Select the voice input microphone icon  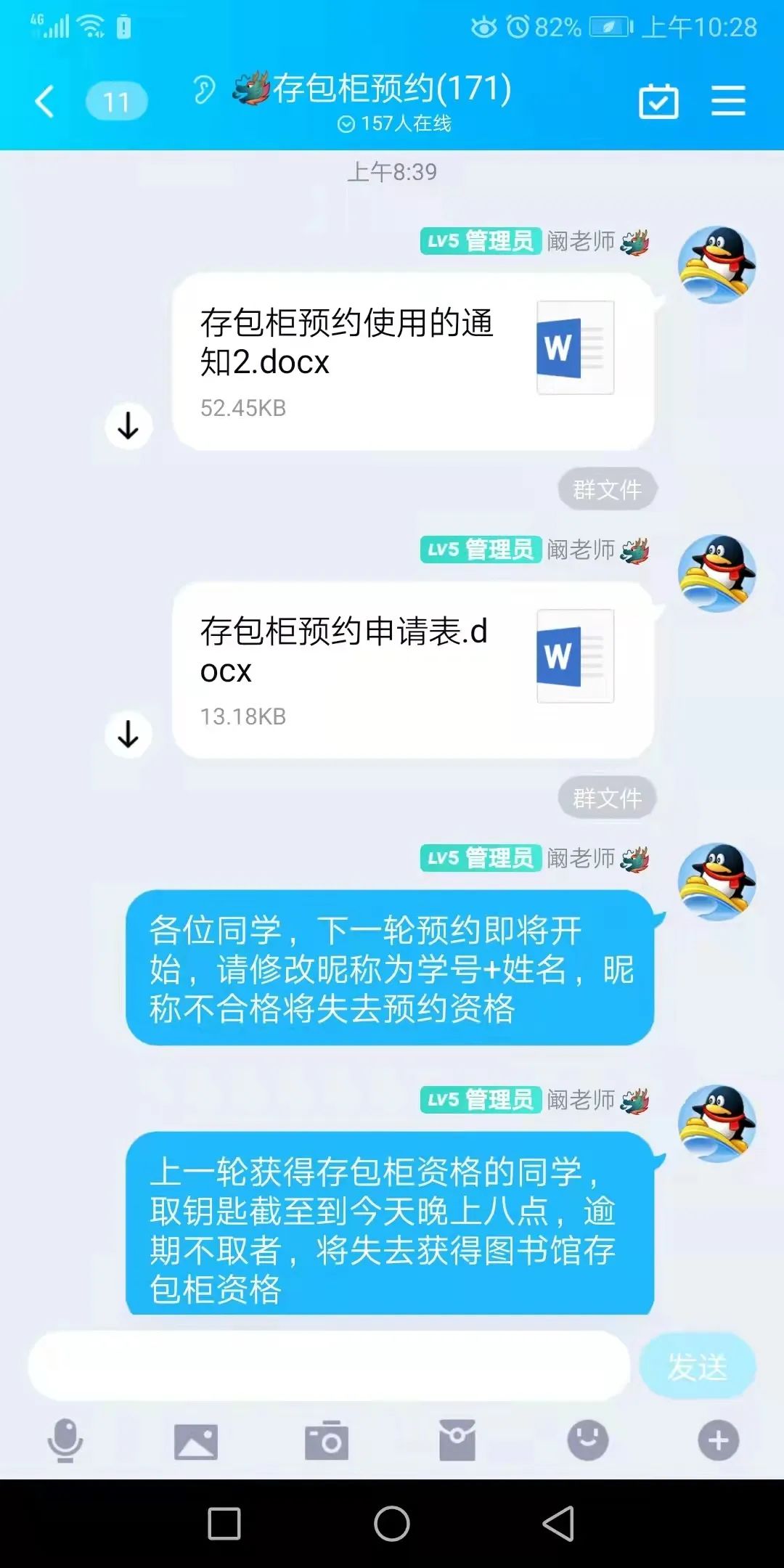tap(65, 1441)
